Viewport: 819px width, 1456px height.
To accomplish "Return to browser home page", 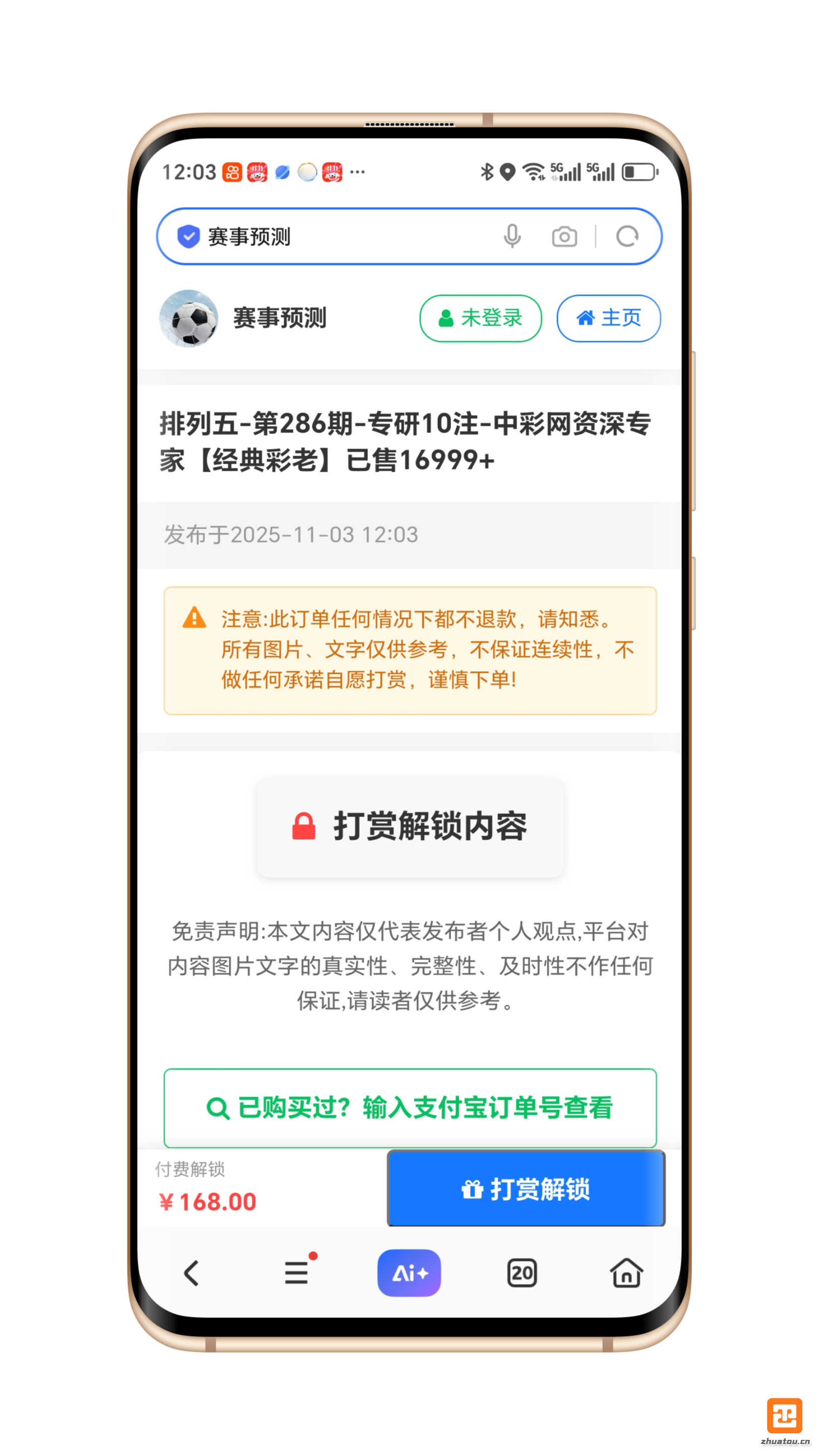I will (626, 1274).
